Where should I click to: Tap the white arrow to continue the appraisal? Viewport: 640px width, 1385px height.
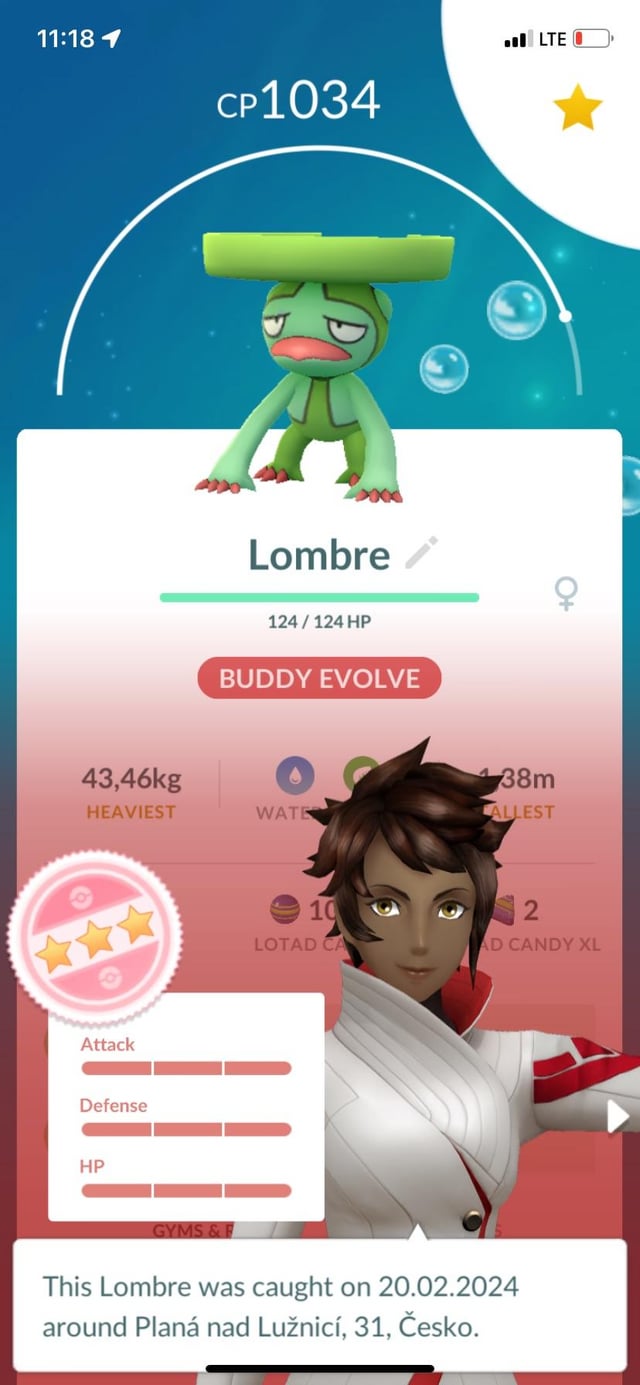[x=619, y=1117]
